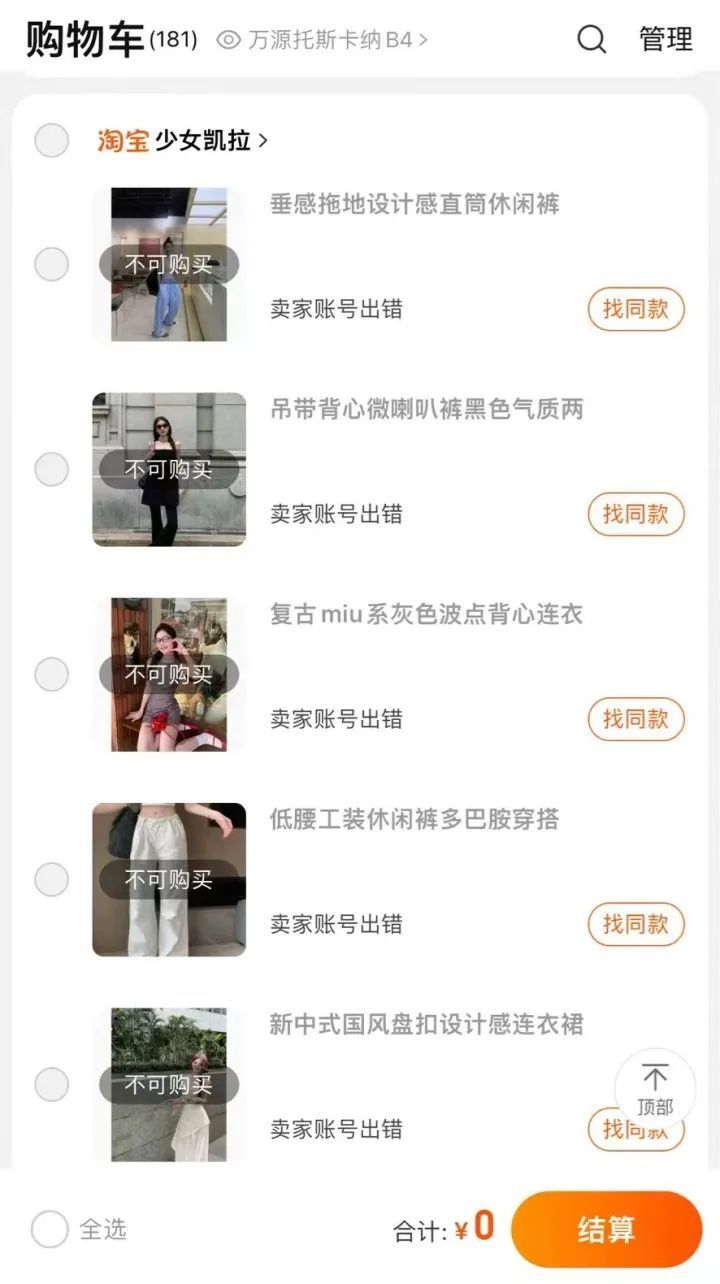This screenshot has height=1284, width=720.
Task: Click the orange 淘宝 store badge icon
Action: pyautogui.click(x=122, y=140)
